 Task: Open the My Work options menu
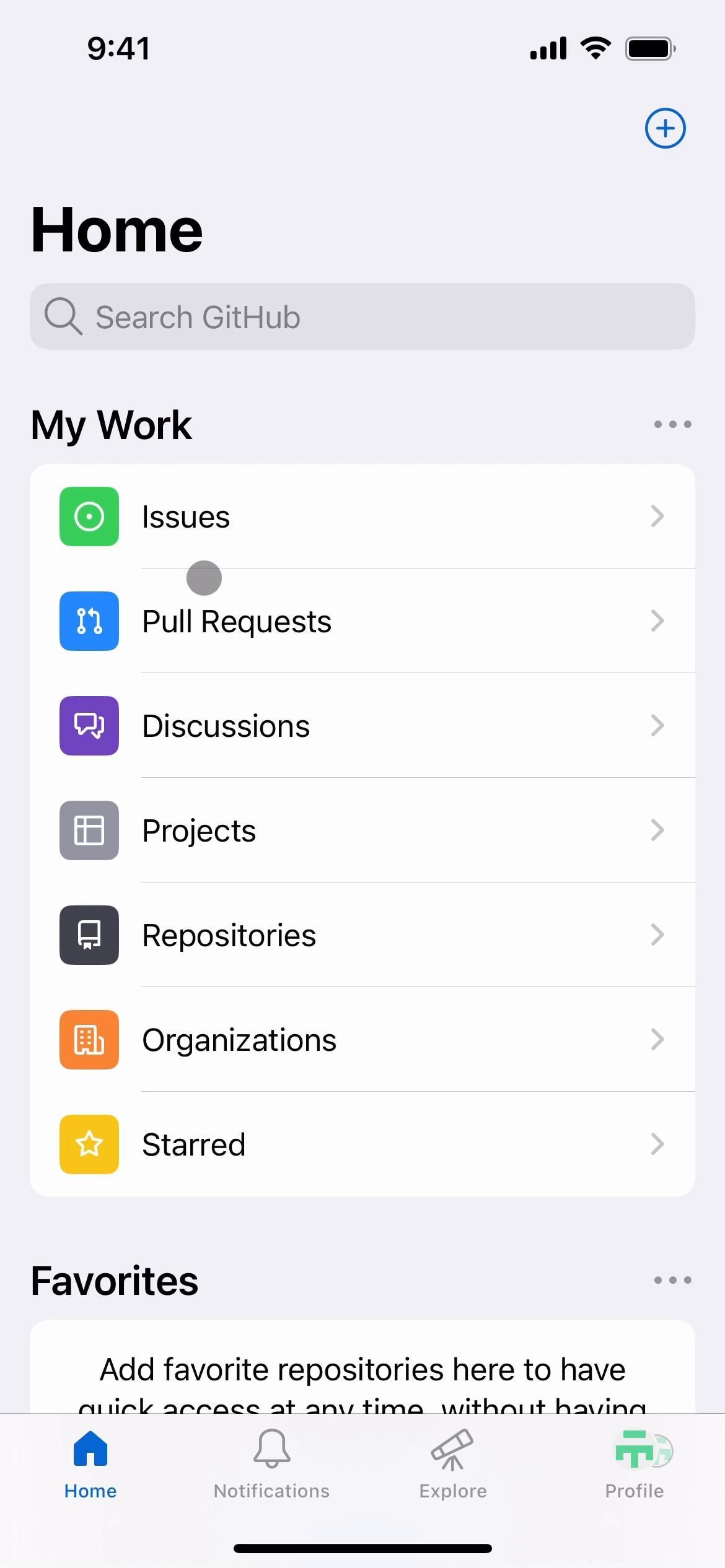click(x=672, y=425)
